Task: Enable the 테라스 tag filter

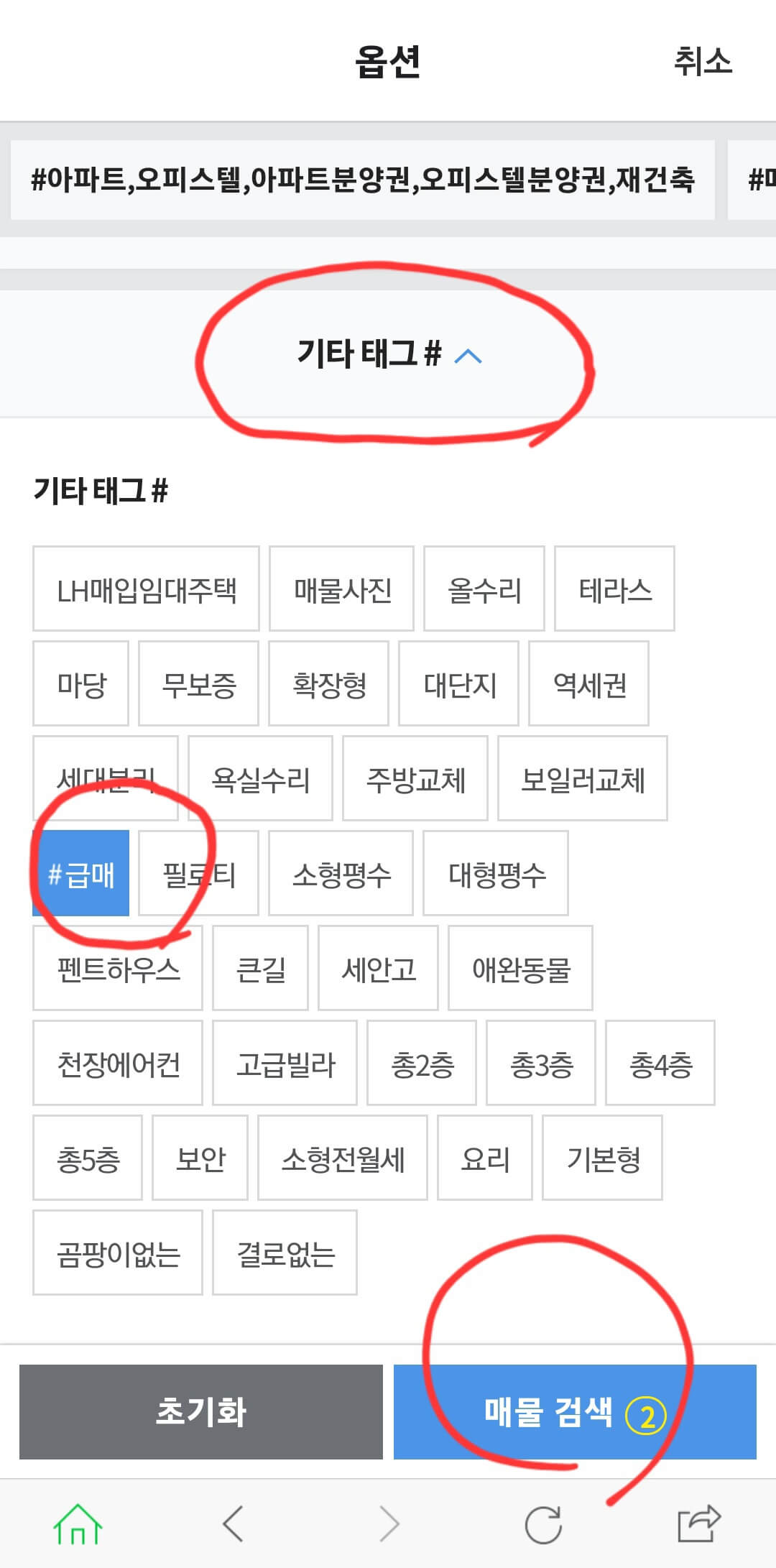Action: [614, 590]
